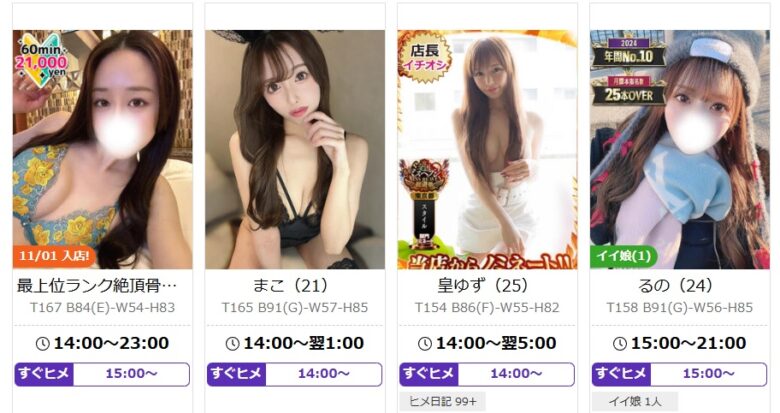Choose すぐヒメ 14:00～ under 皇ゆず
Screen dimensions: 780x413
487,374
